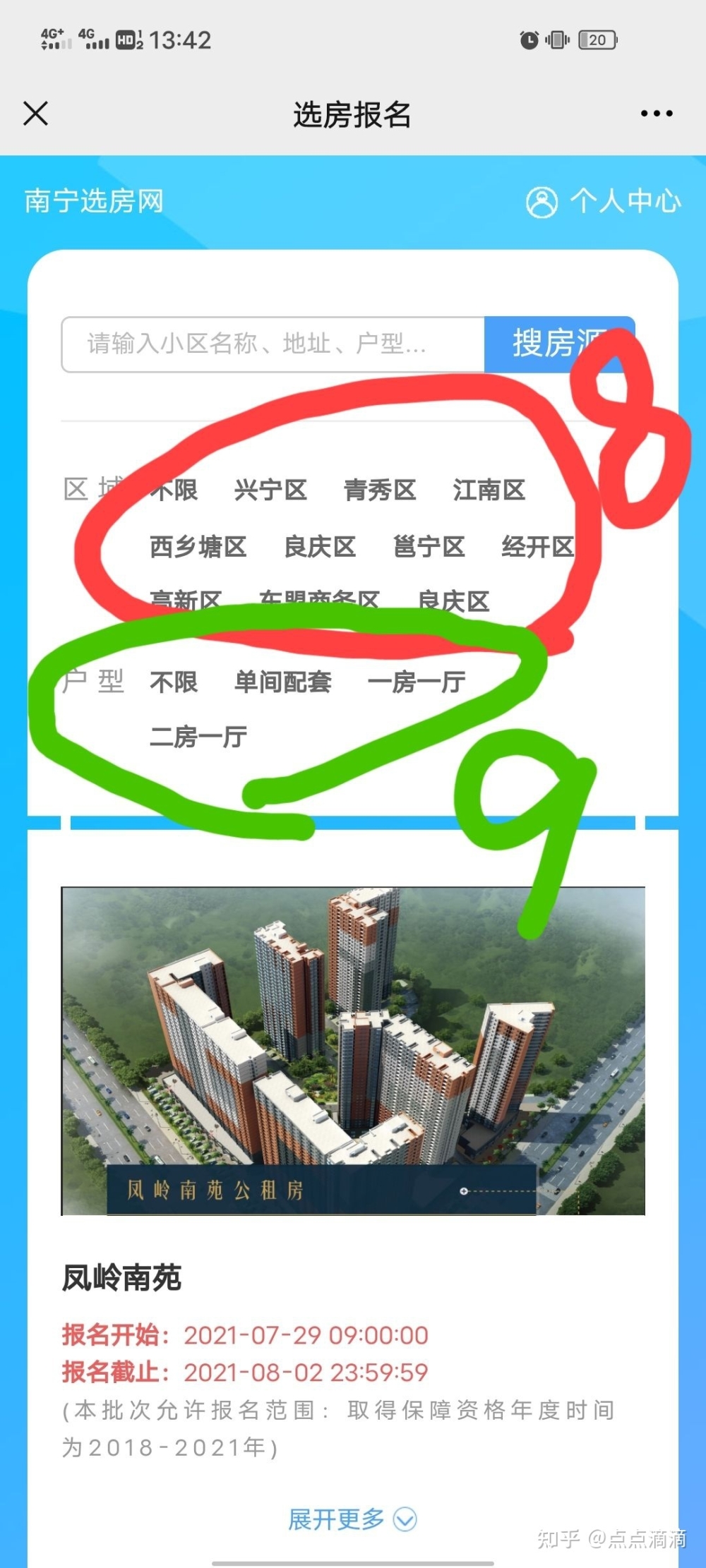
Task: Select 兴宁区 district filter
Action: point(270,490)
